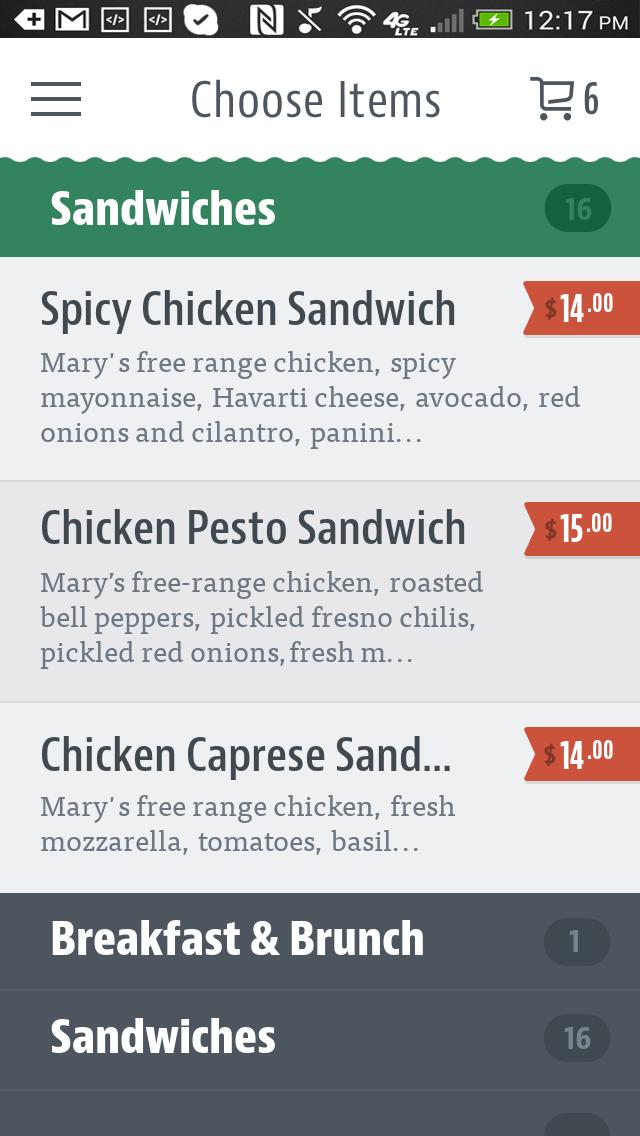Open the Chicken Caprese Sandwich item
The image size is (640, 1136).
click(280, 796)
